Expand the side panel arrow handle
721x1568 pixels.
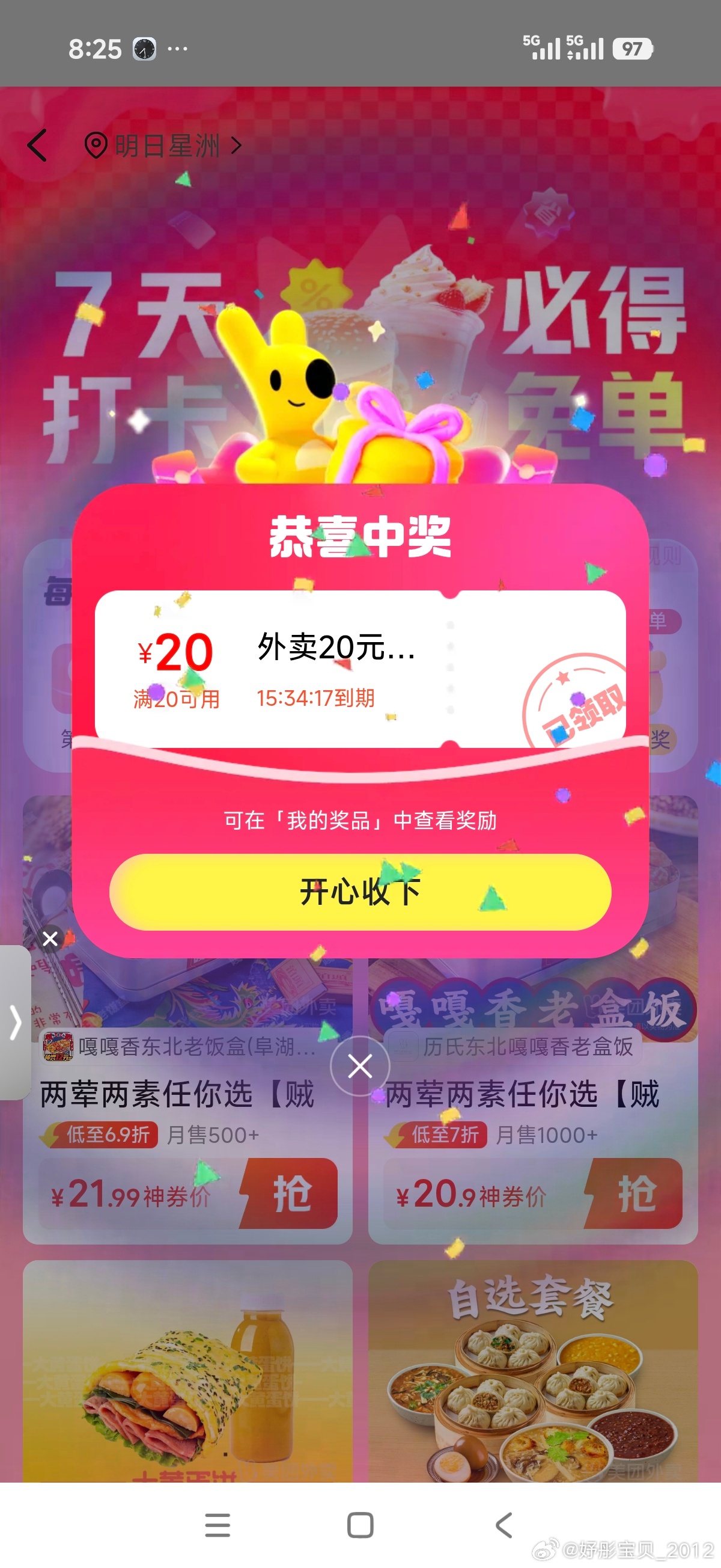pyautogui.click(x=15, y=1022)
